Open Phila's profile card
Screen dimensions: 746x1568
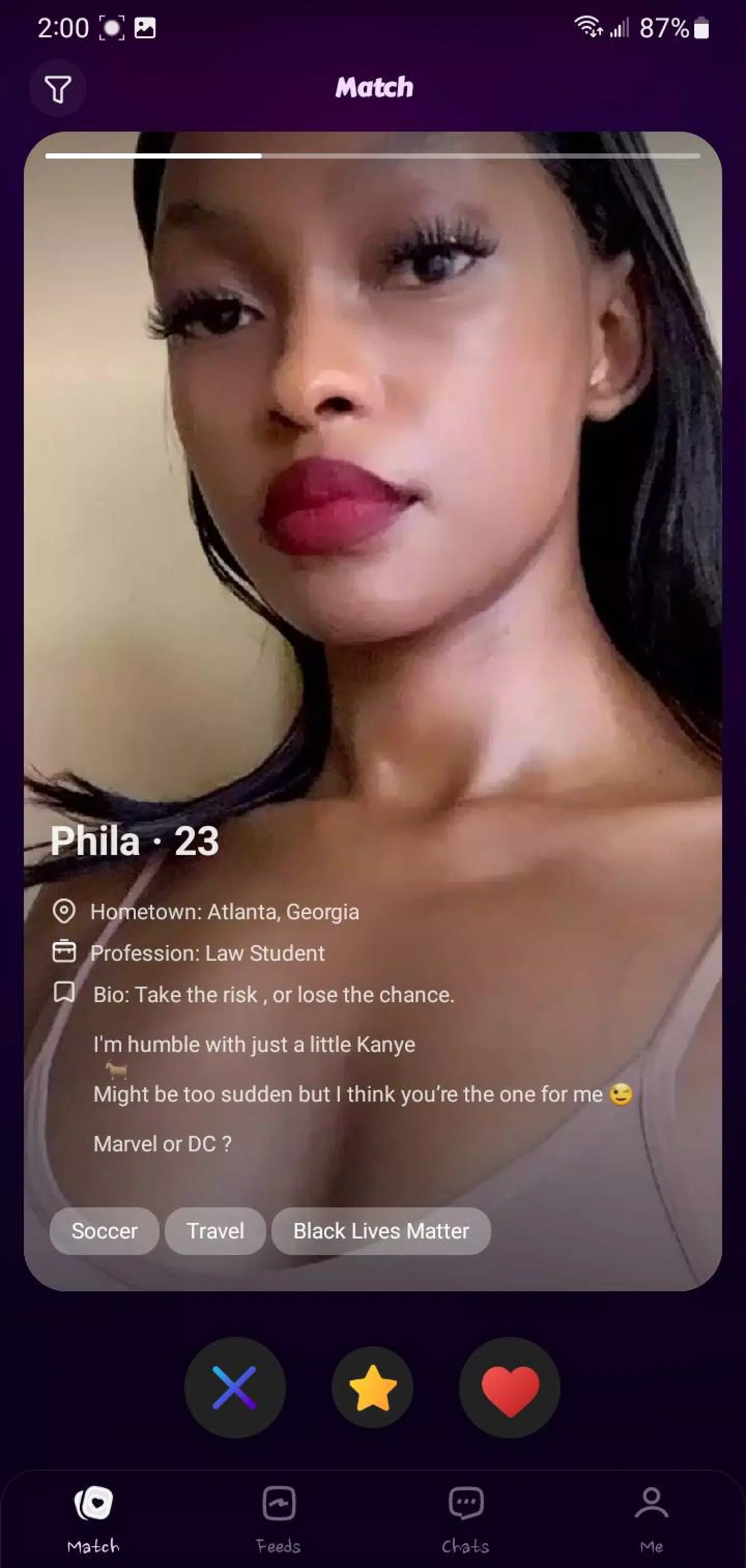pyautogui.click(x=372, y=548)
